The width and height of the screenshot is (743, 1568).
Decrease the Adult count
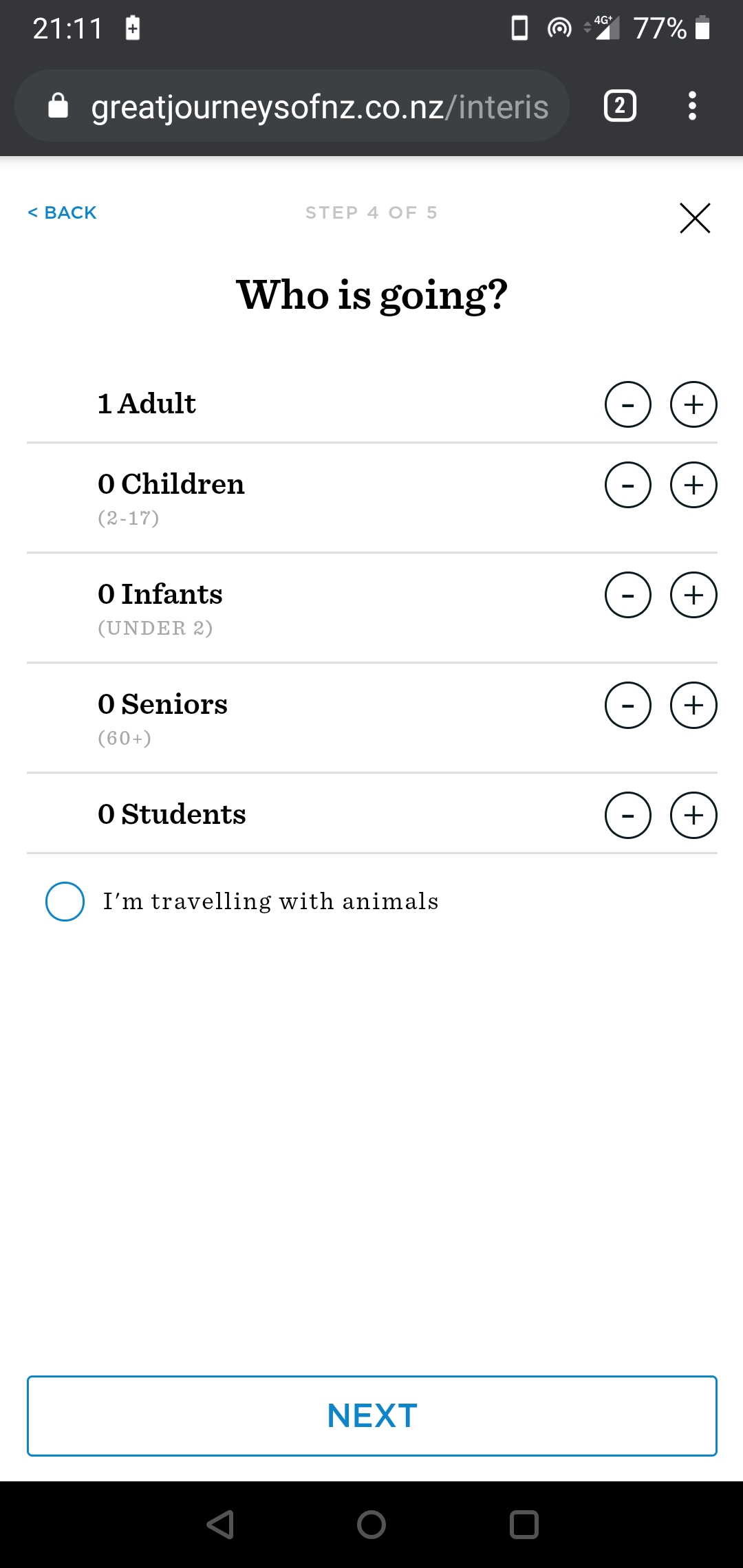point(627,404)
